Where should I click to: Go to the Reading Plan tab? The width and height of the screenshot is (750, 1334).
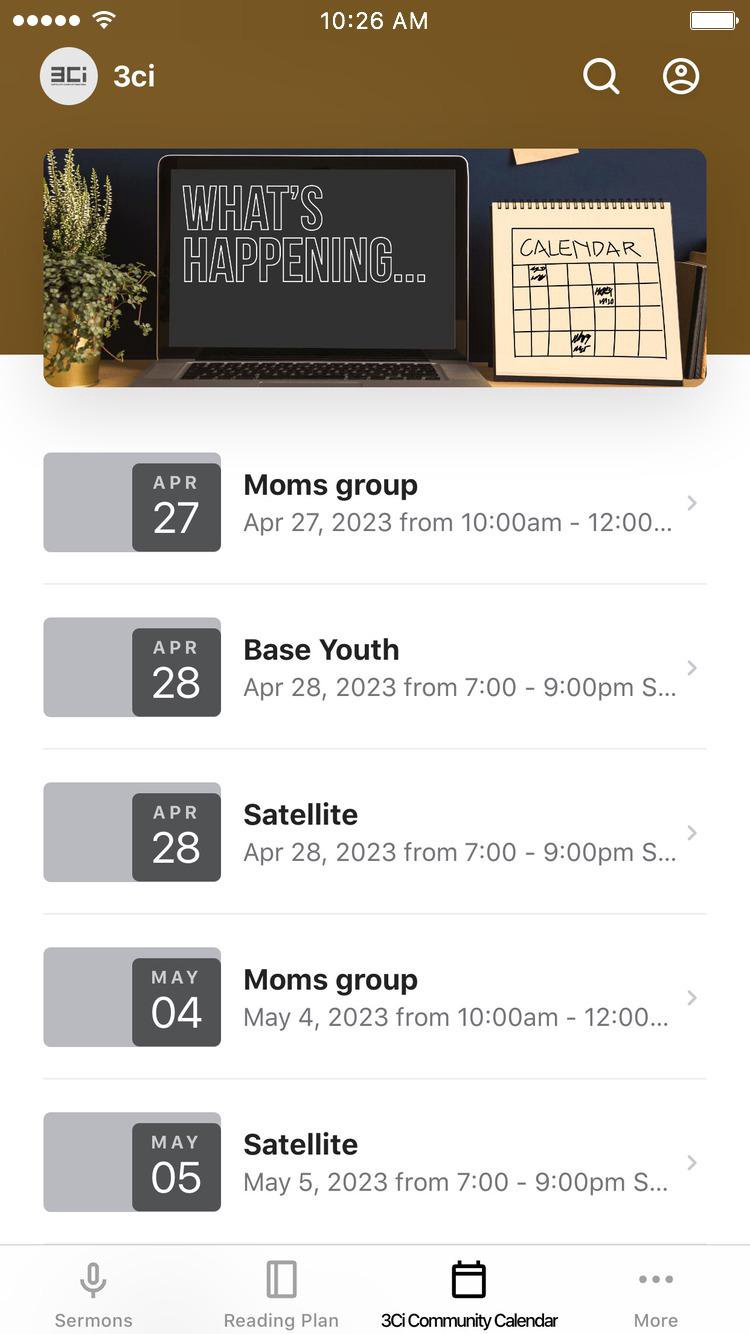coord(281,1293)
